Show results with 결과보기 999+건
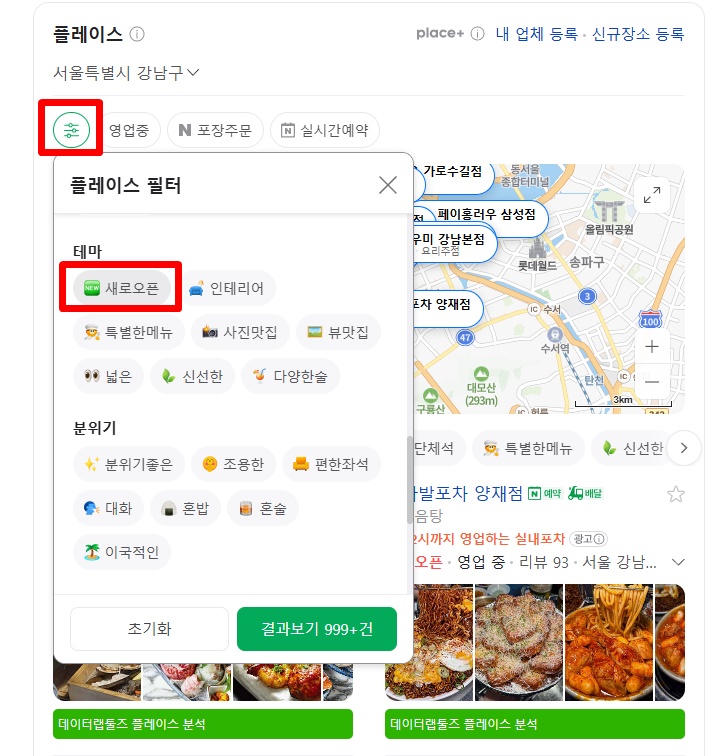Screen dimensions: 717x756 (x=317, y=629)
